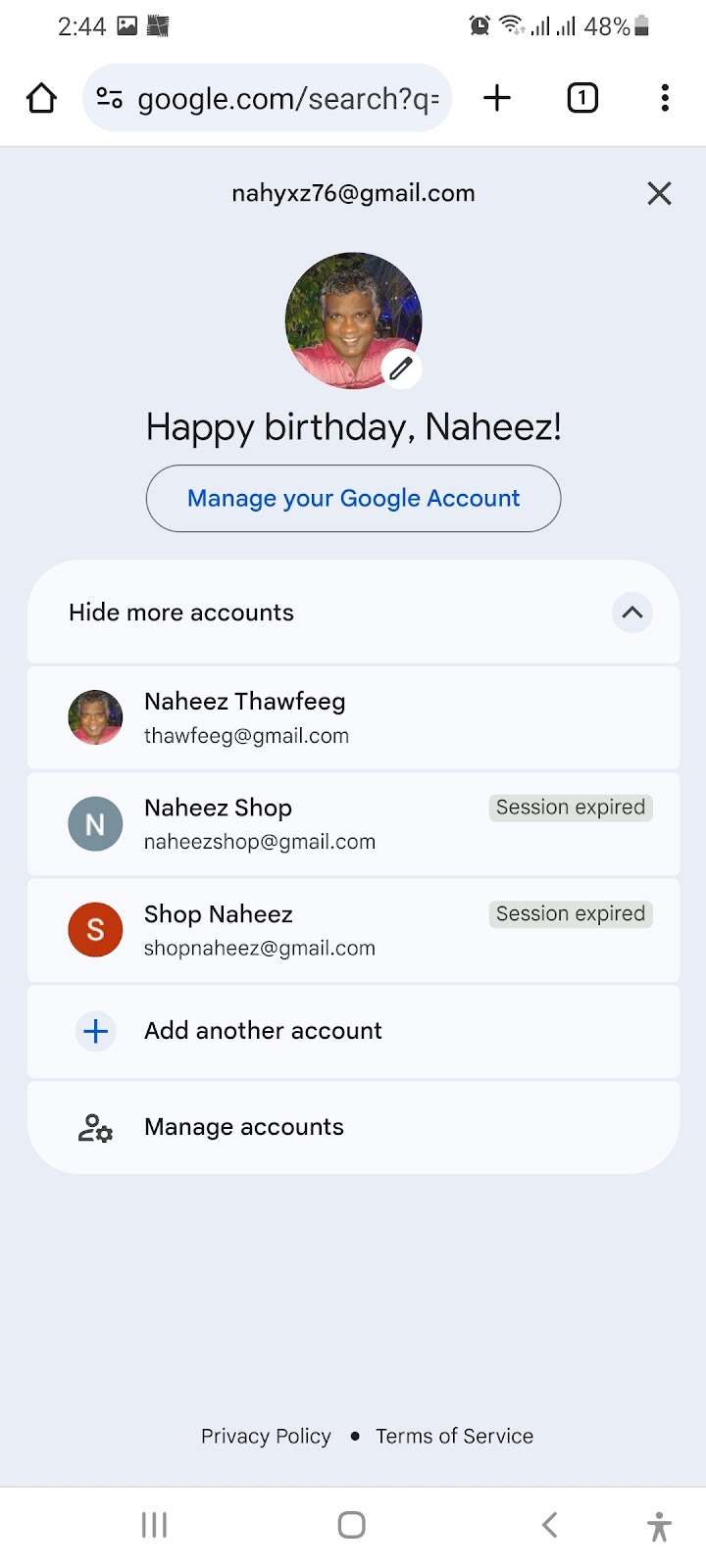706x1568 pixels.
Task: Show the open tabs switcher
Action: click(x=582, y=98)
